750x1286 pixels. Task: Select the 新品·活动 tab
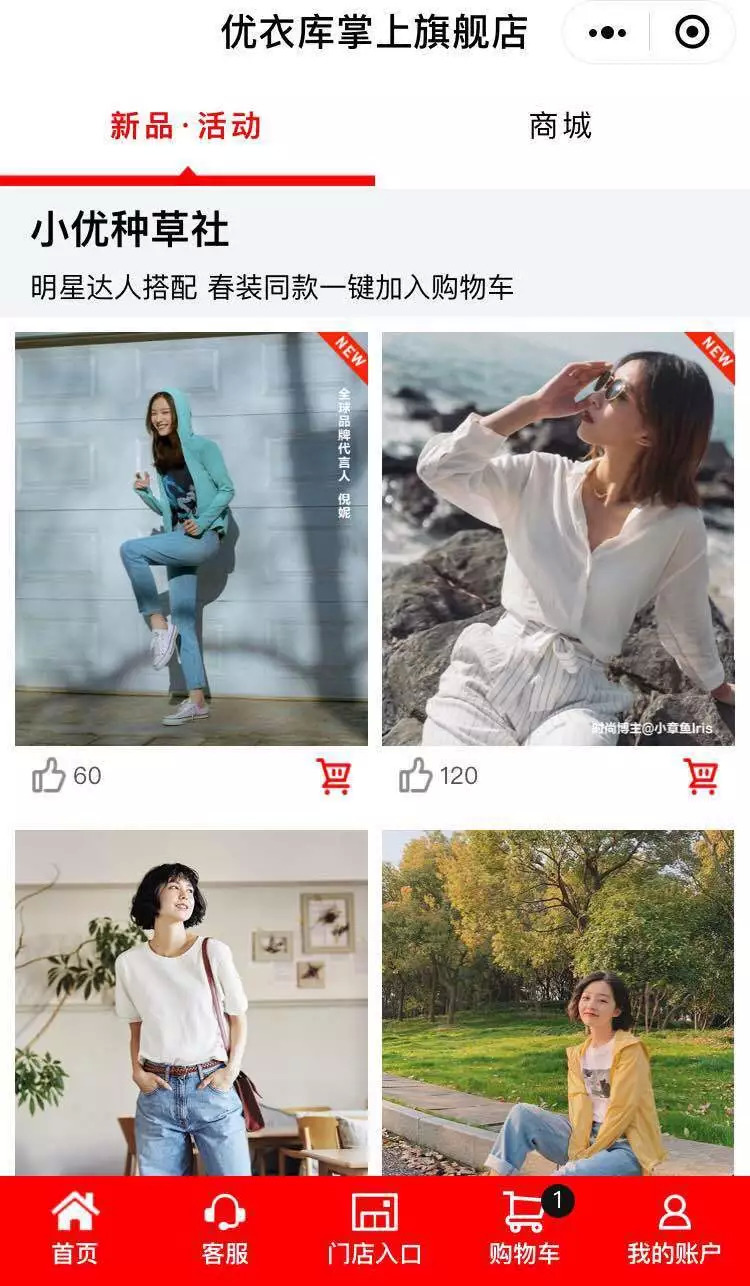coord(186,126)
